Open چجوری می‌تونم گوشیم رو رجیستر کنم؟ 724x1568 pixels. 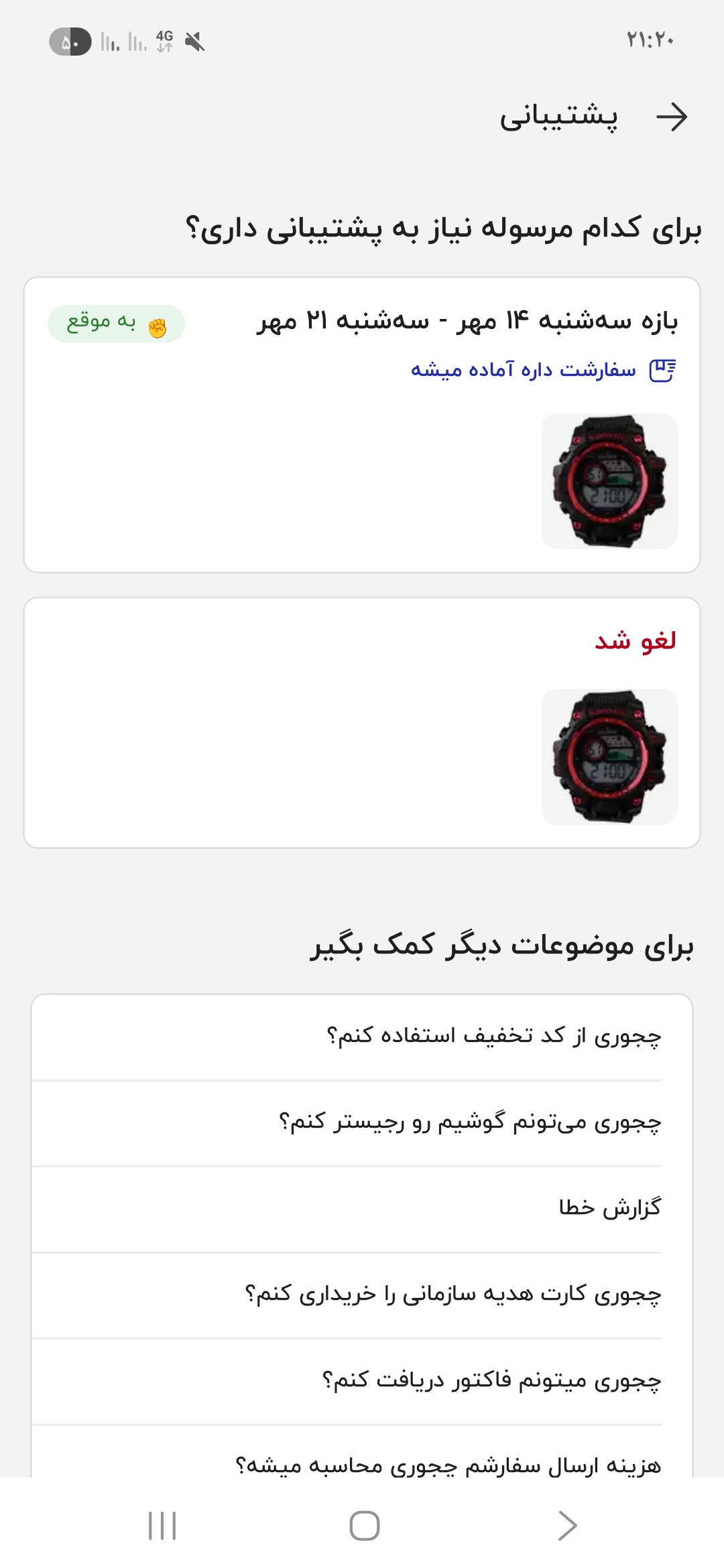pos(362,1122)
